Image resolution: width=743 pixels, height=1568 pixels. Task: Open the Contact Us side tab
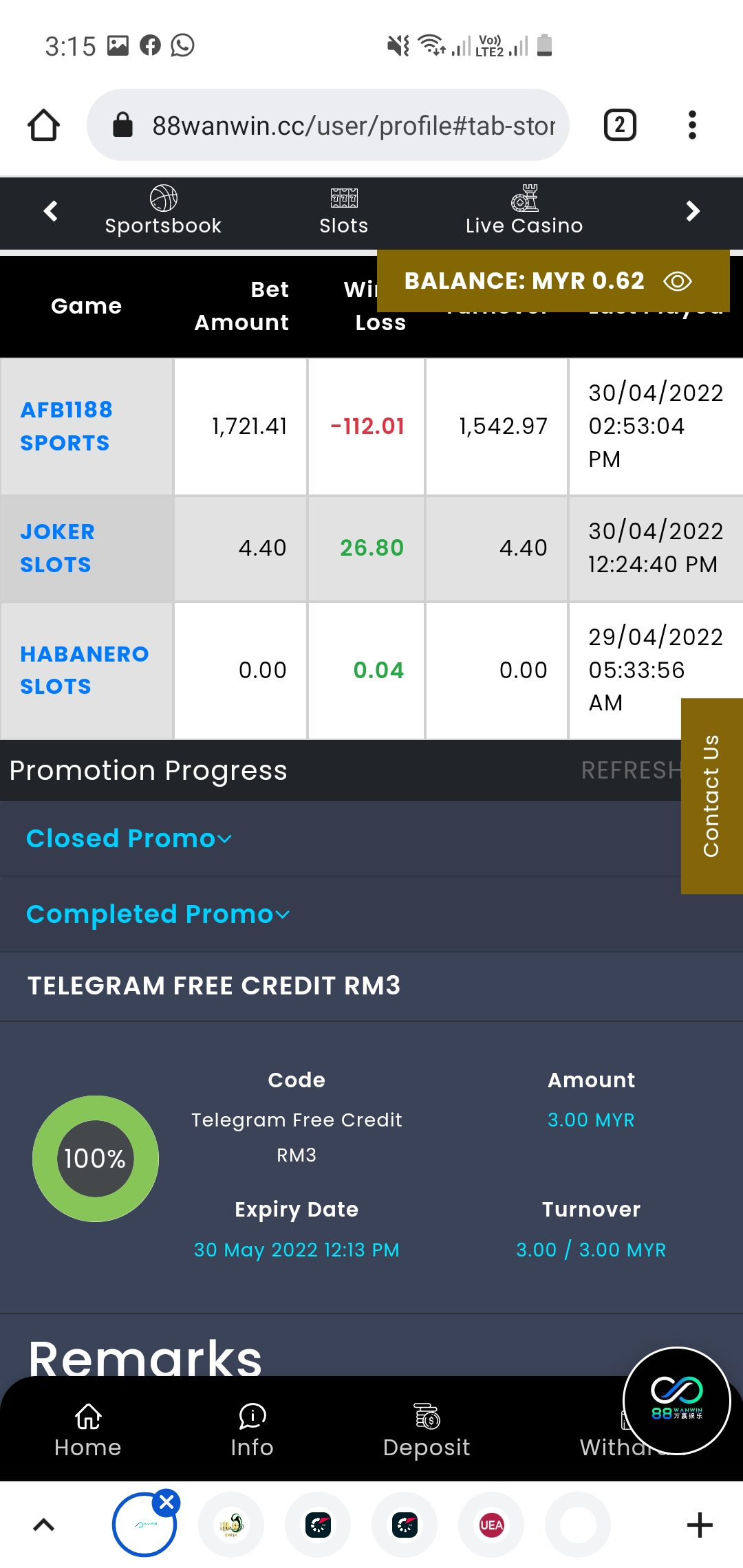(x=711, y=796)
